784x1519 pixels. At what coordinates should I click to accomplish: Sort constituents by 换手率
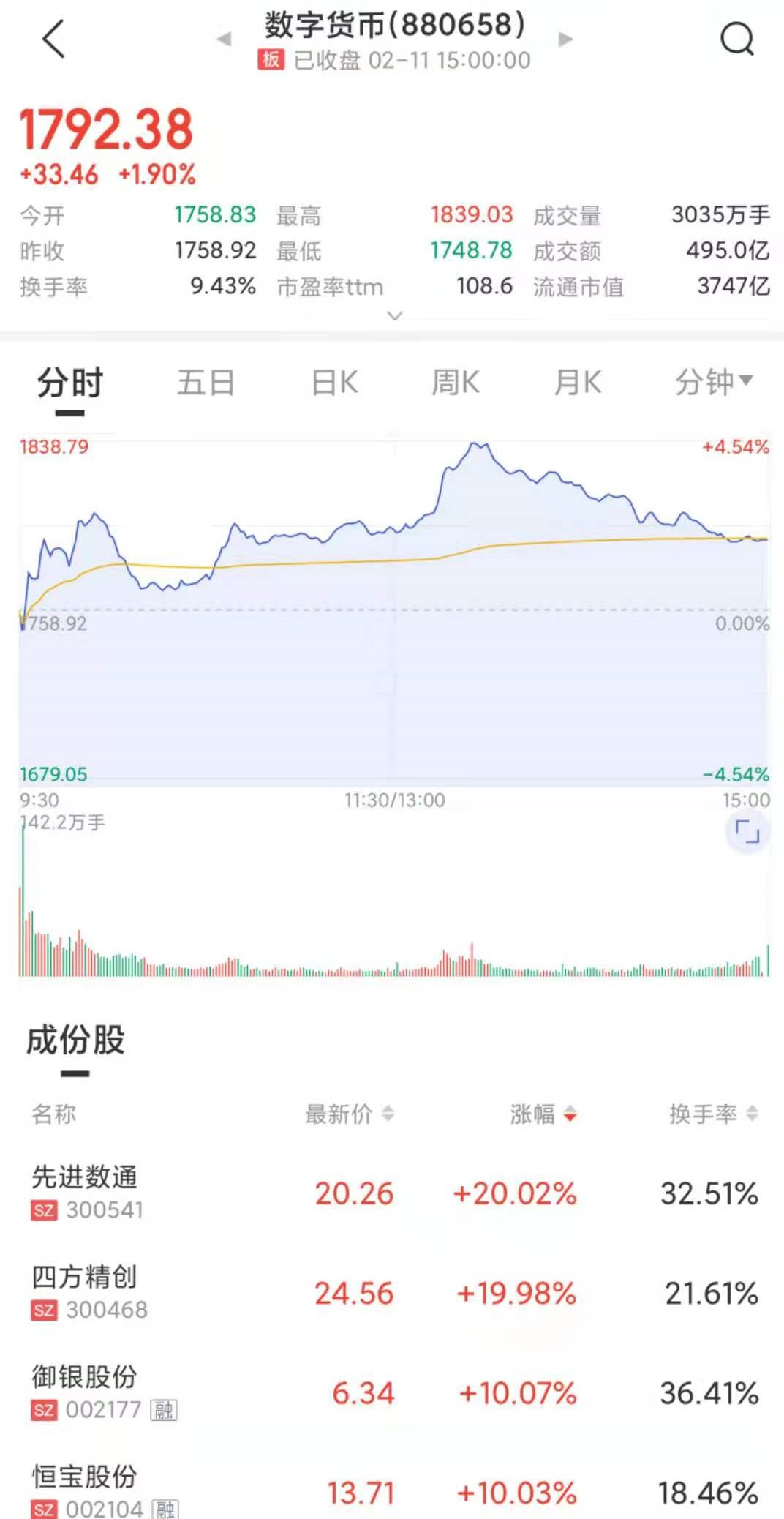(712, 1114)
